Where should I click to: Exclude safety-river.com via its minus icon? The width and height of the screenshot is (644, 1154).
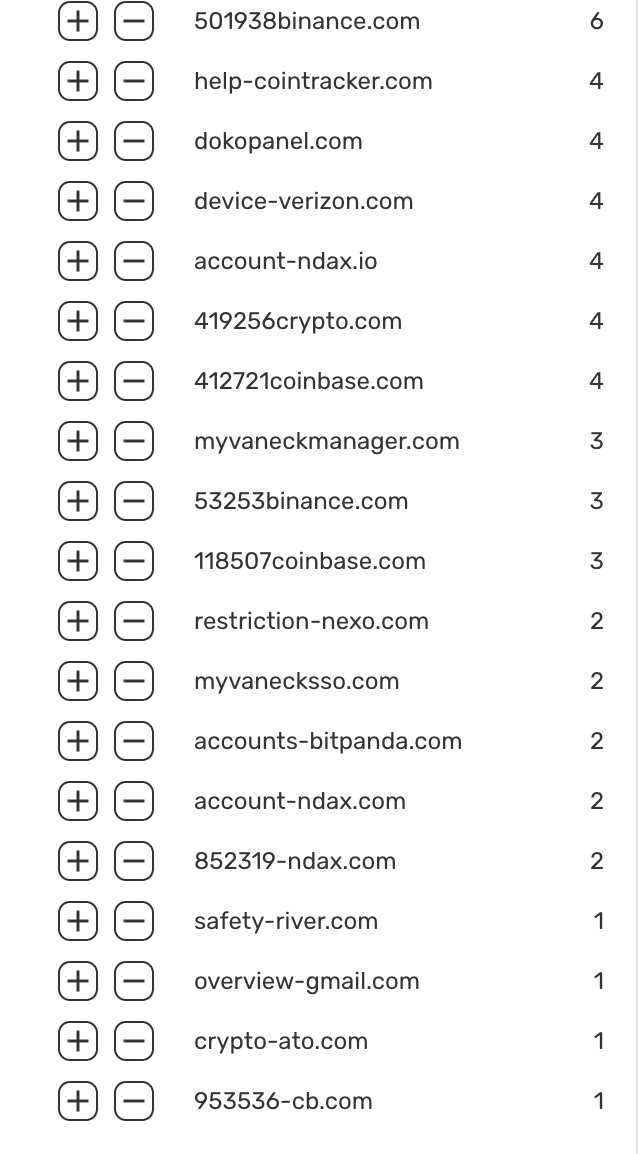[134, 921]
